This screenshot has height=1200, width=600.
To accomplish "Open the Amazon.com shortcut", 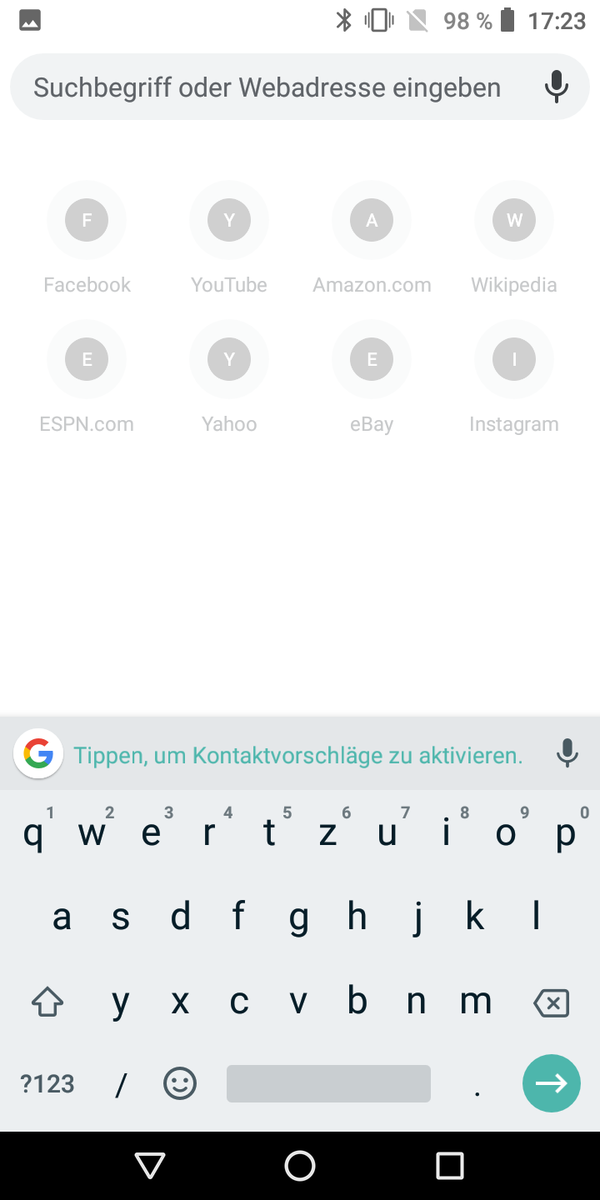I will point(372,239).
